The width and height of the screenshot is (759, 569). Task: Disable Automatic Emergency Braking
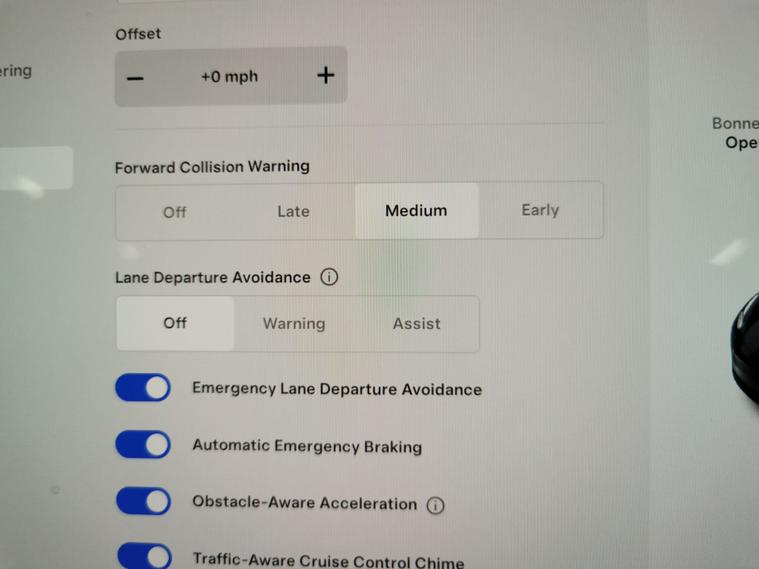(143, 445)
